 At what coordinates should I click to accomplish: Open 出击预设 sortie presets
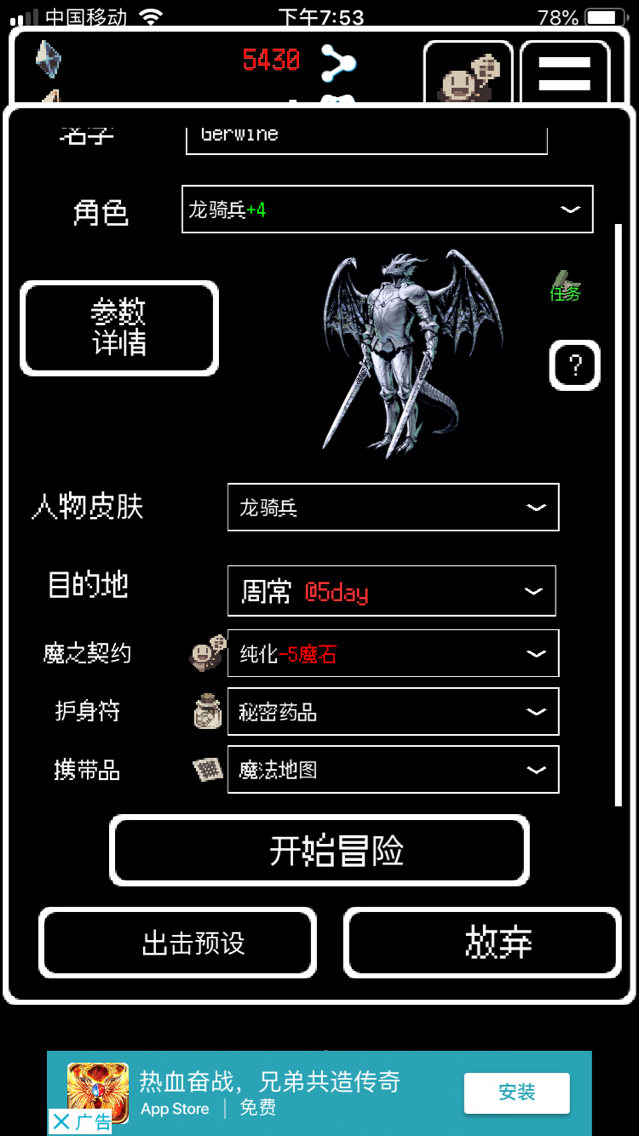click(x=178, y=942)
